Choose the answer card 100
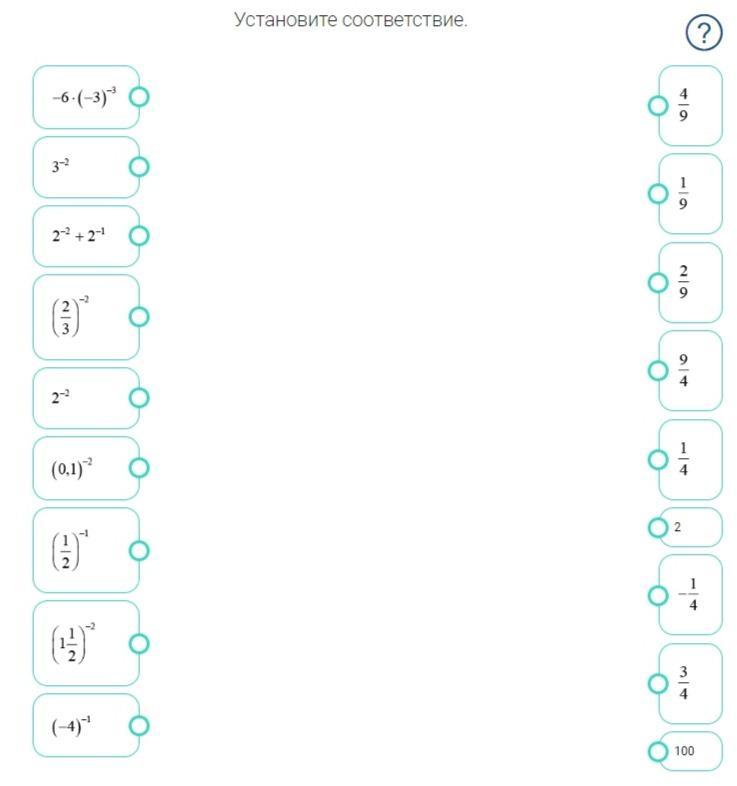737x786 pixels. click(x=690, y=751)
